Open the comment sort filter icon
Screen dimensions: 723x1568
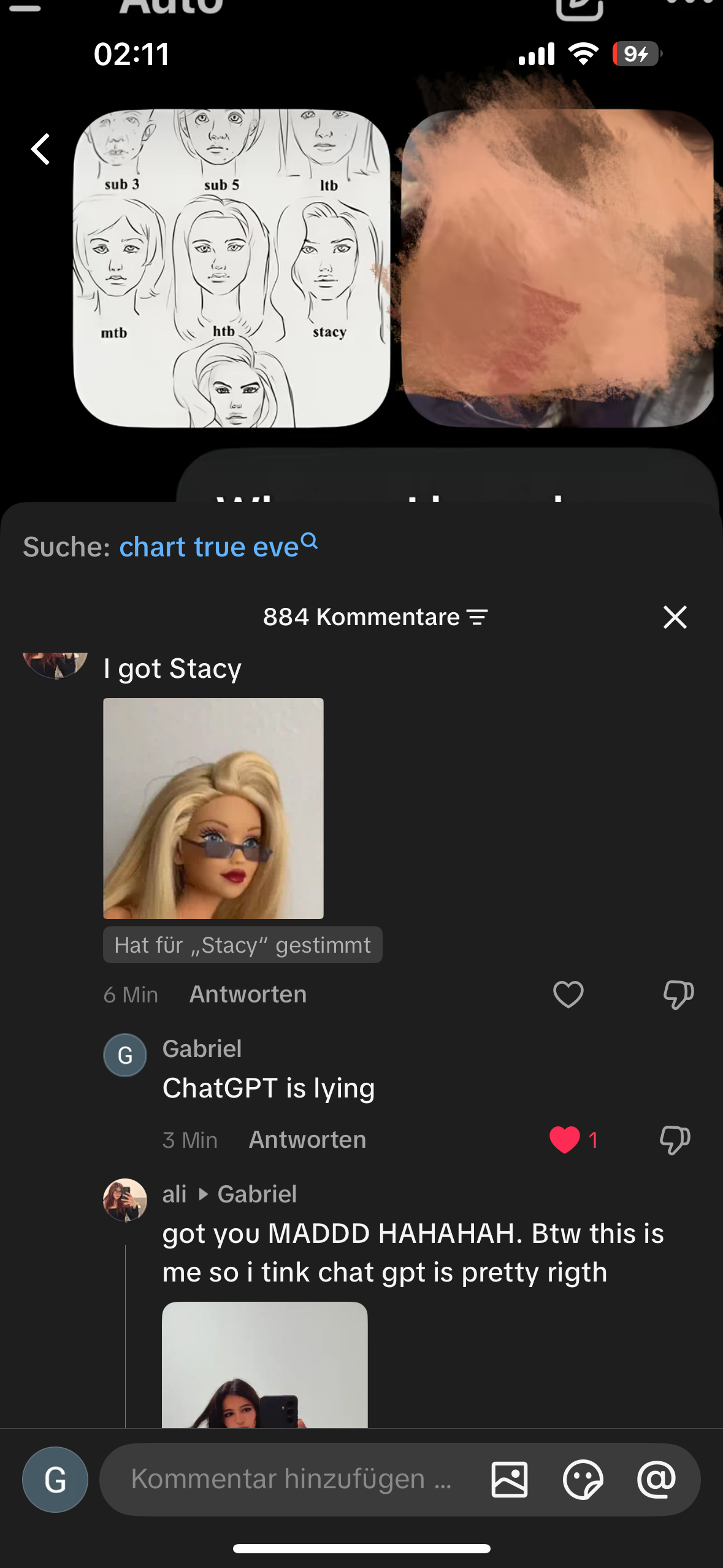(478, 617)
